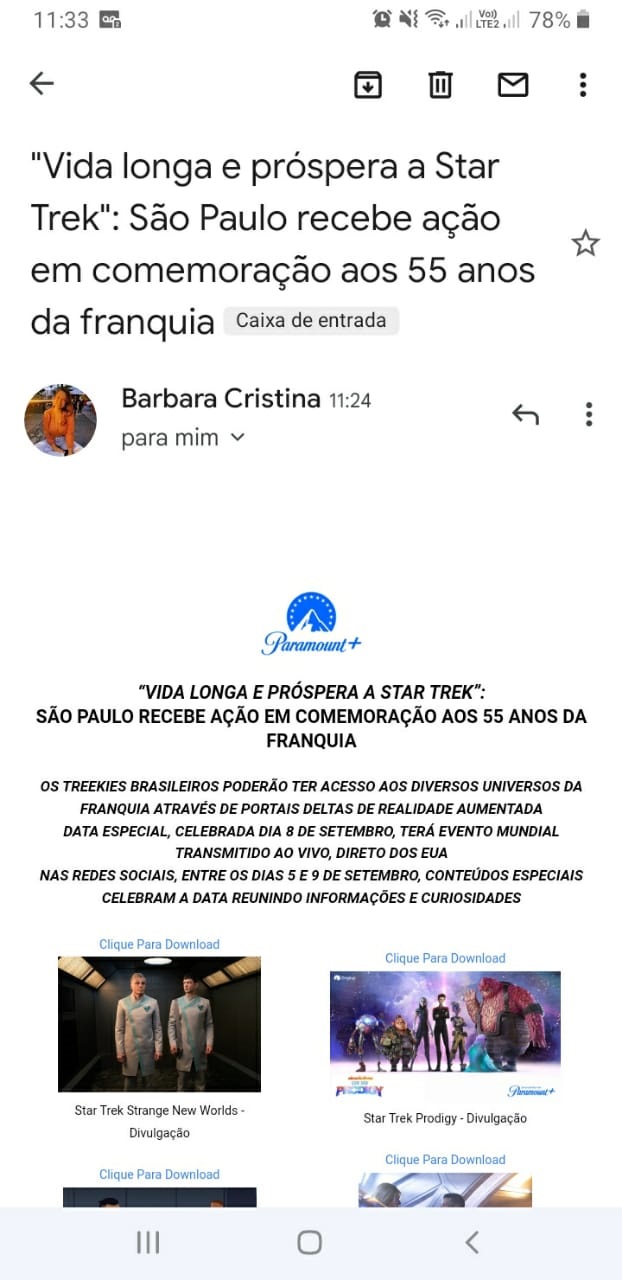Reply to Barbara Cristina
The height and width of the screenshot is (1280, 622).
pos(525,414)
